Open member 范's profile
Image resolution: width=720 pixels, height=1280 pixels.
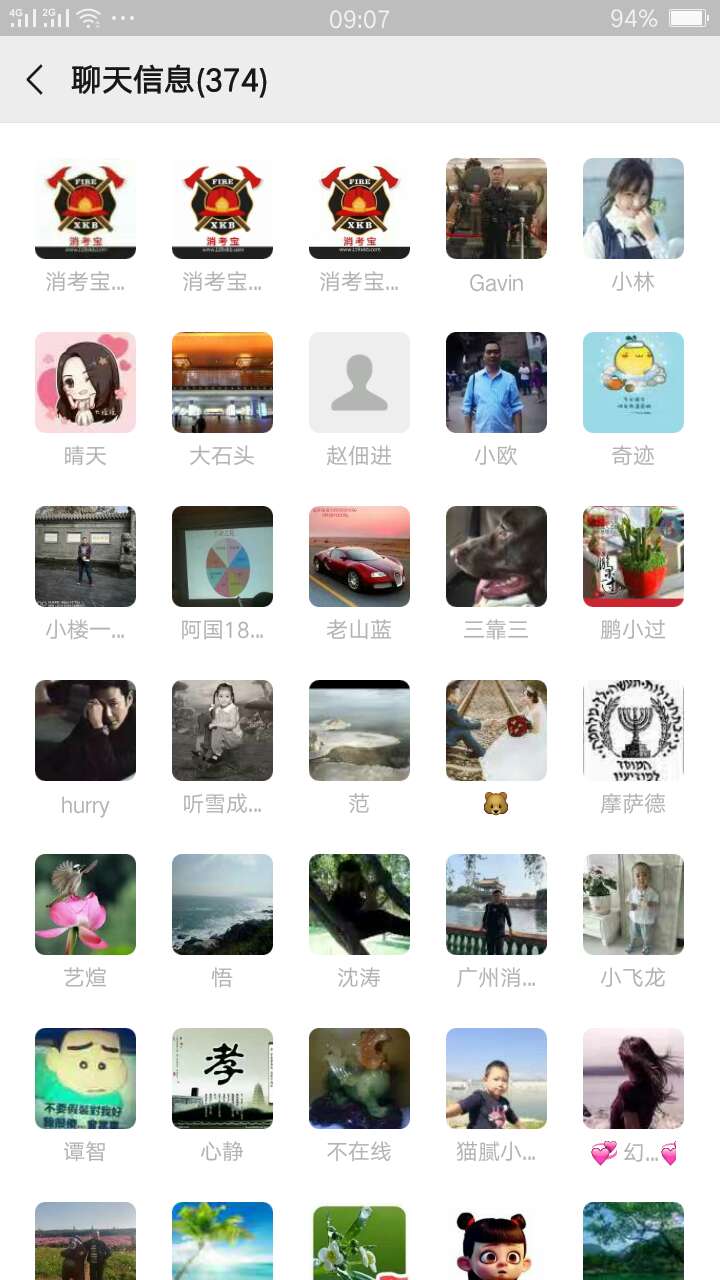pos(359,730)
